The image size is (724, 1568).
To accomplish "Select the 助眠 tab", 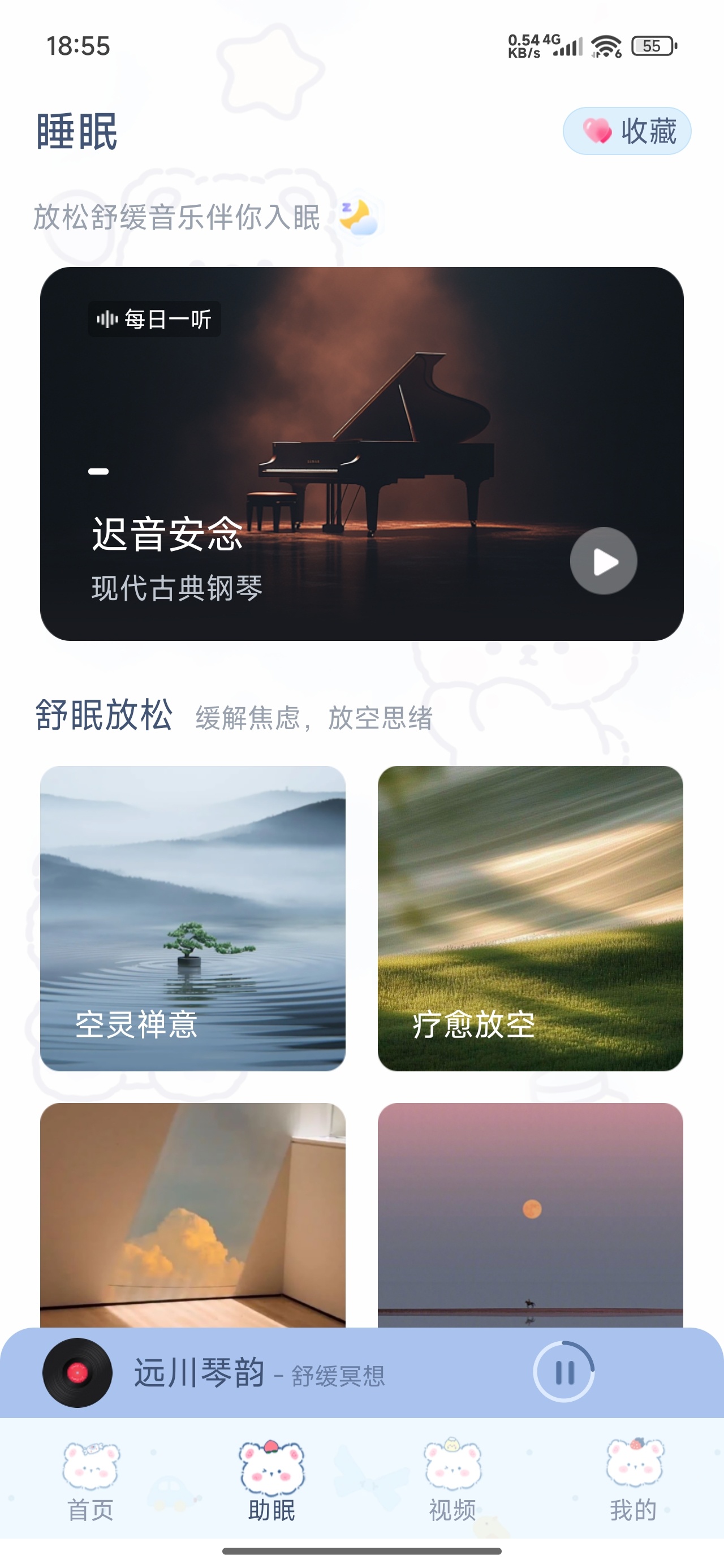I will click(271, 1480).
